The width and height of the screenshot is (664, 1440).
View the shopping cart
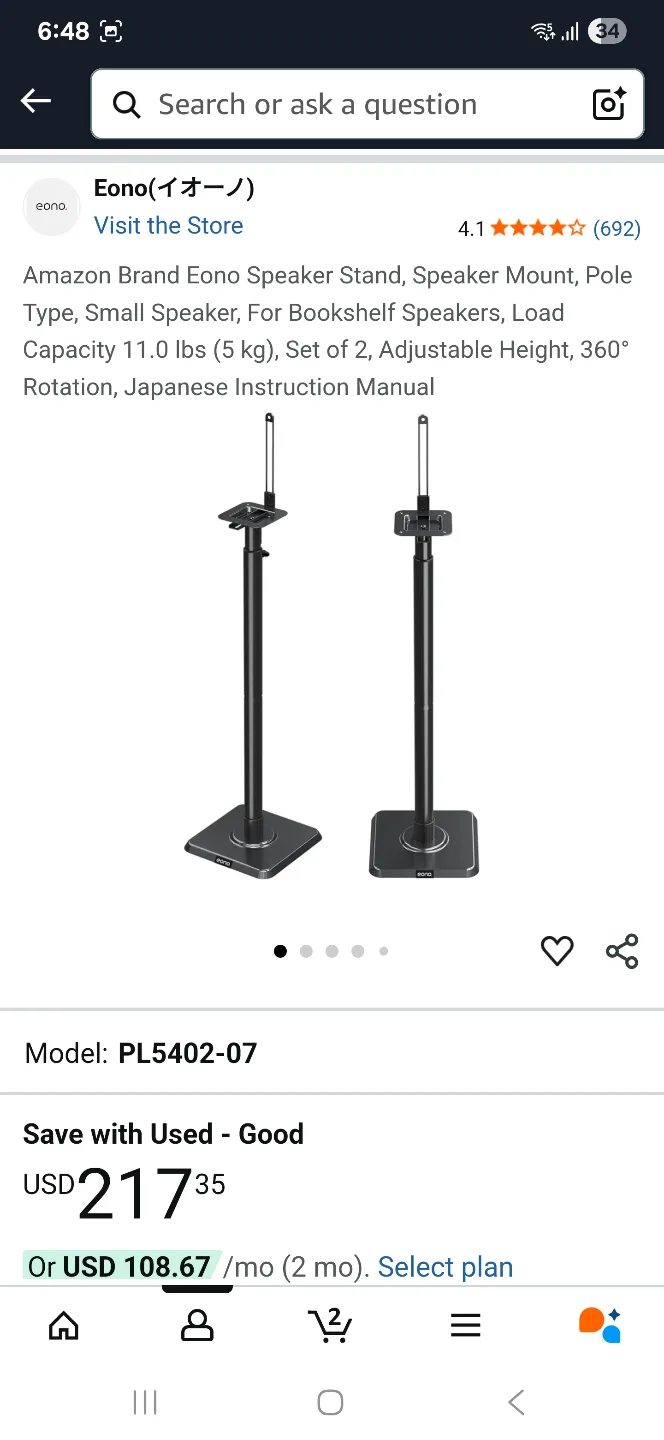coord(330,1325)
